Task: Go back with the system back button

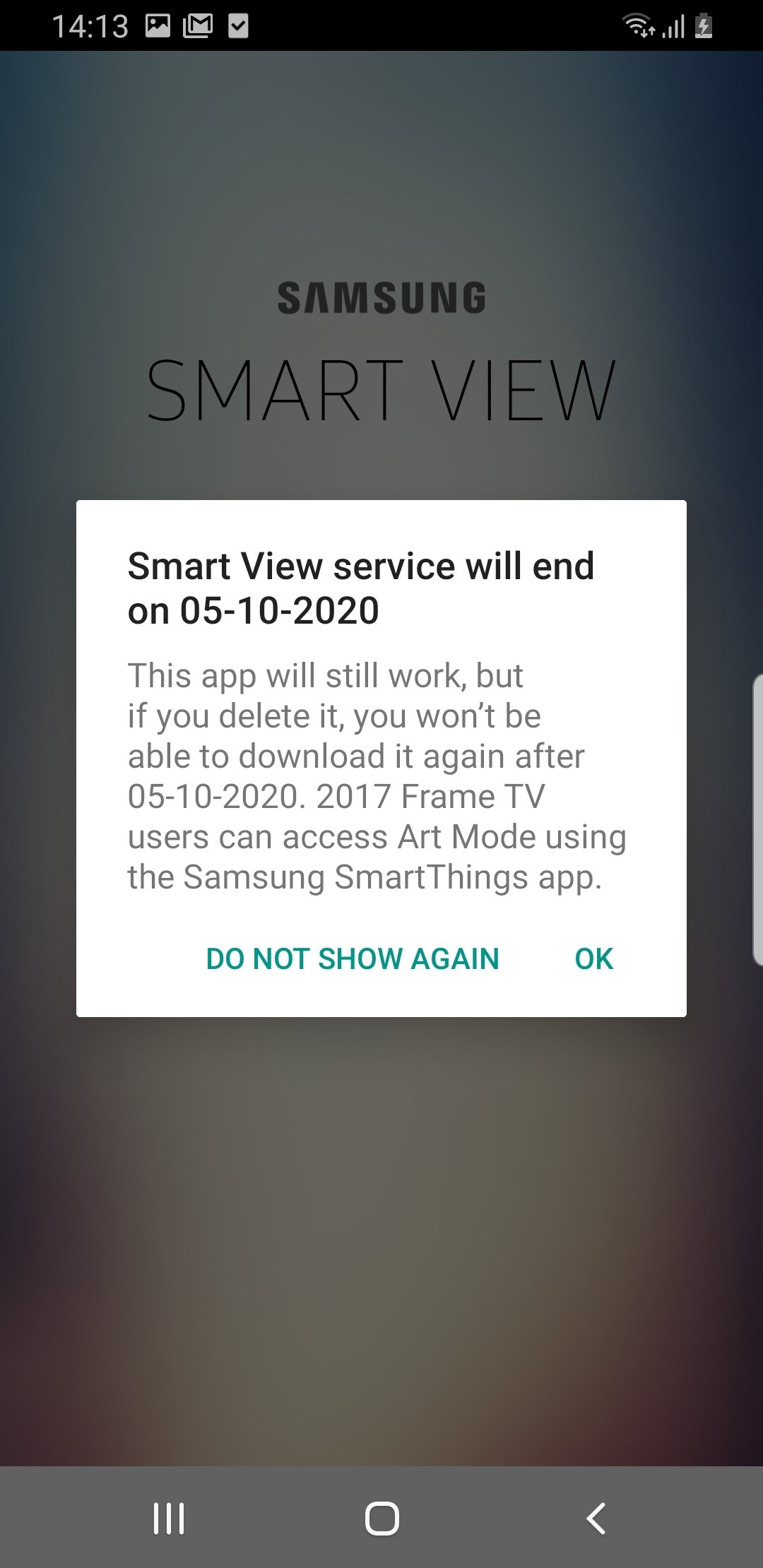Action: (596, 1518)
